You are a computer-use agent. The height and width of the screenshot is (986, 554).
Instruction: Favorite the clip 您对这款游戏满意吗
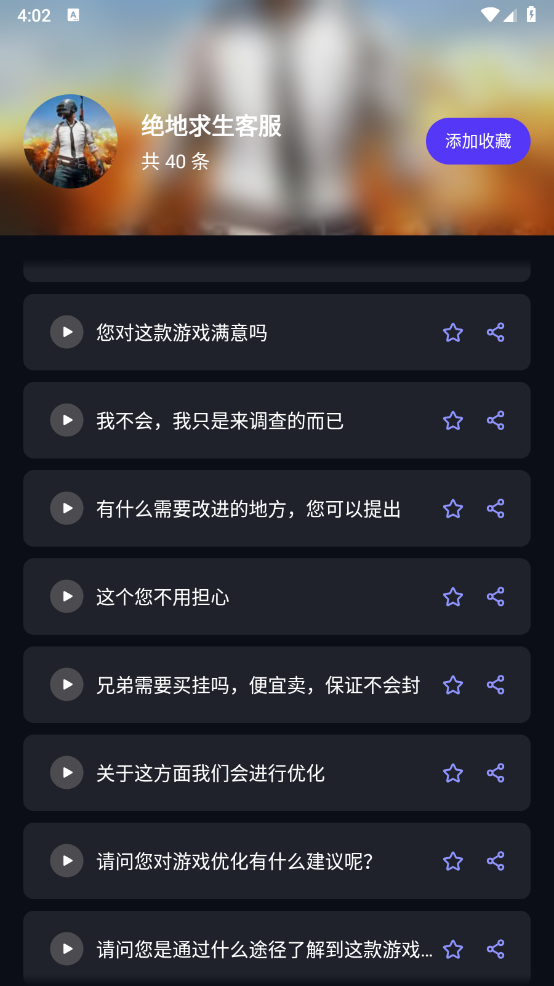[453, 332]
